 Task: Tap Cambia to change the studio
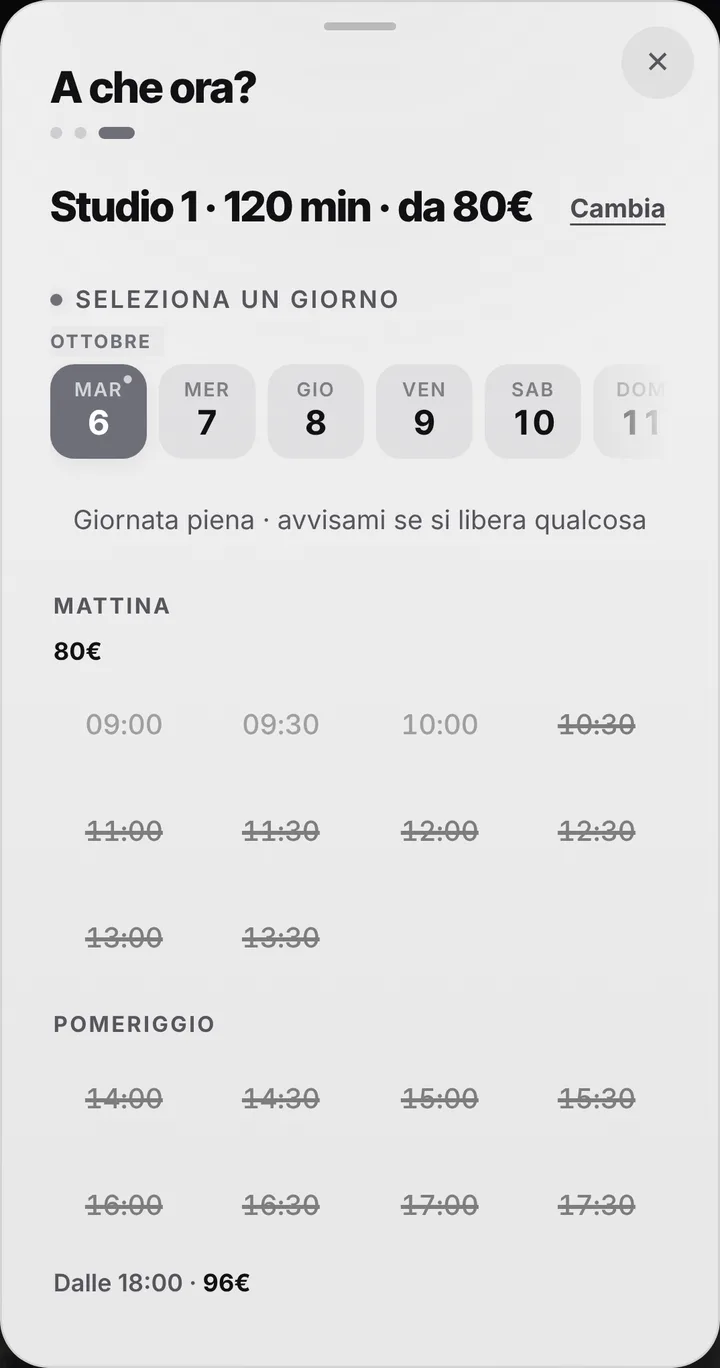click(x=617, y=208)
